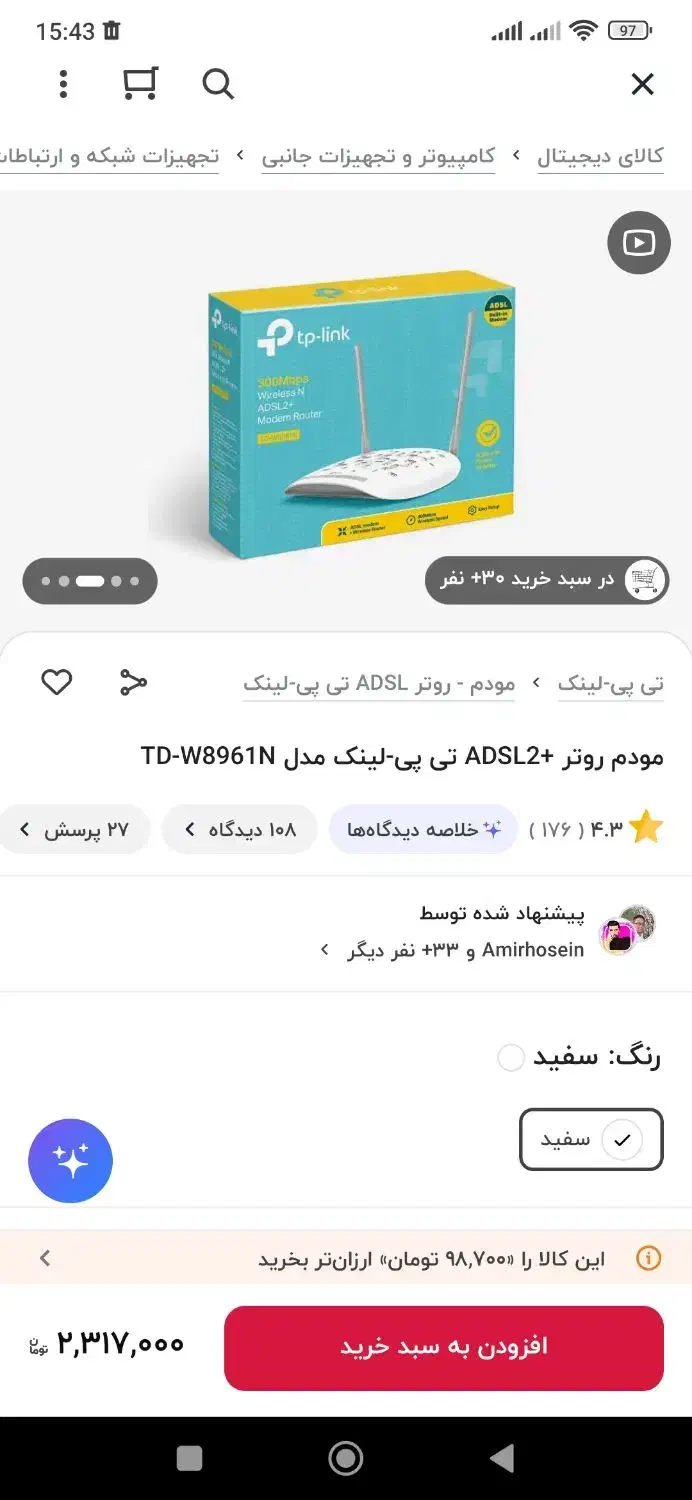
Task: Share this product
Action: [x=133, y=683]
